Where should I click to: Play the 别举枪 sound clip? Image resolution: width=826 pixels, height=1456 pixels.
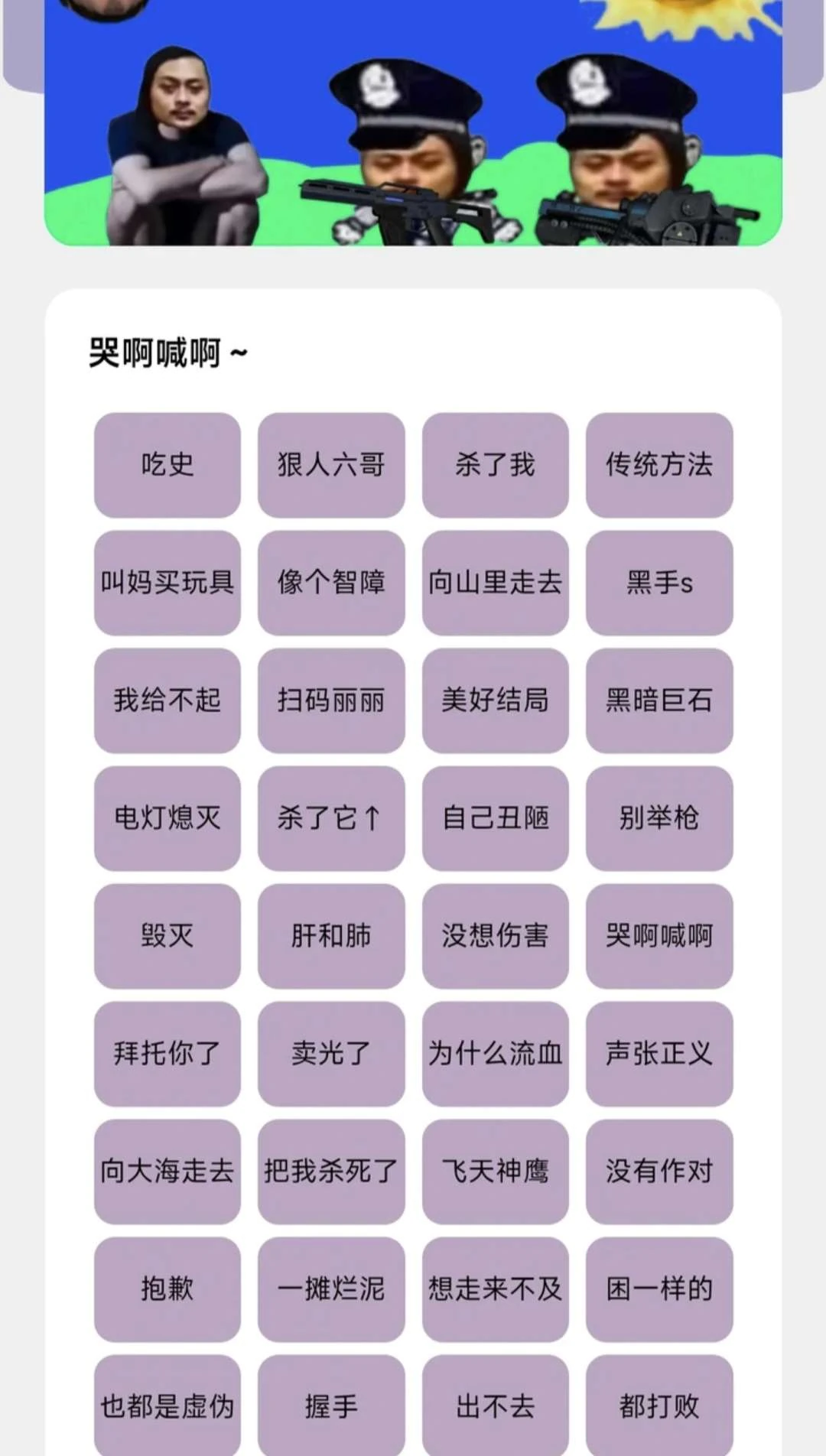pyautogui.click(x=659, y=818)
